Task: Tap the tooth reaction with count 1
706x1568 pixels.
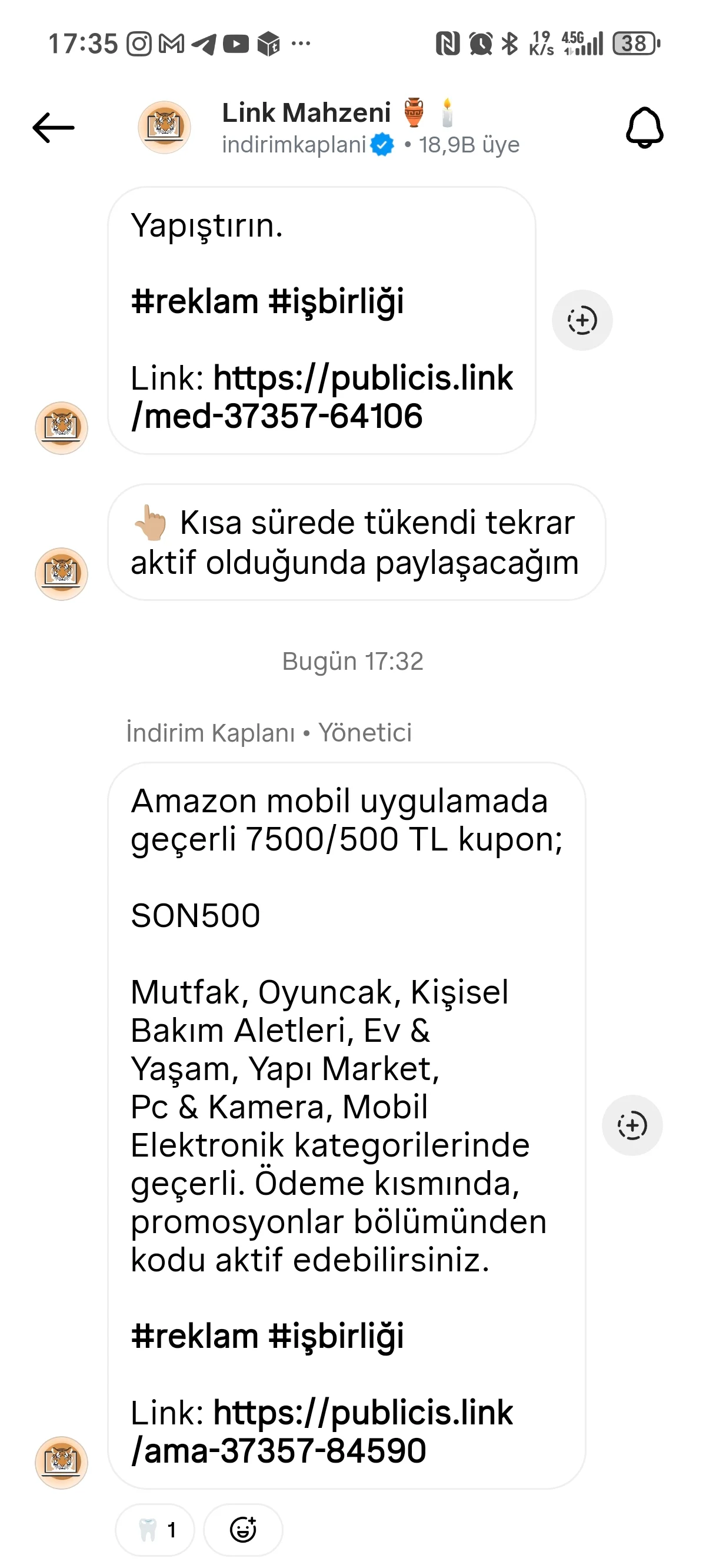Action: 155,1529
